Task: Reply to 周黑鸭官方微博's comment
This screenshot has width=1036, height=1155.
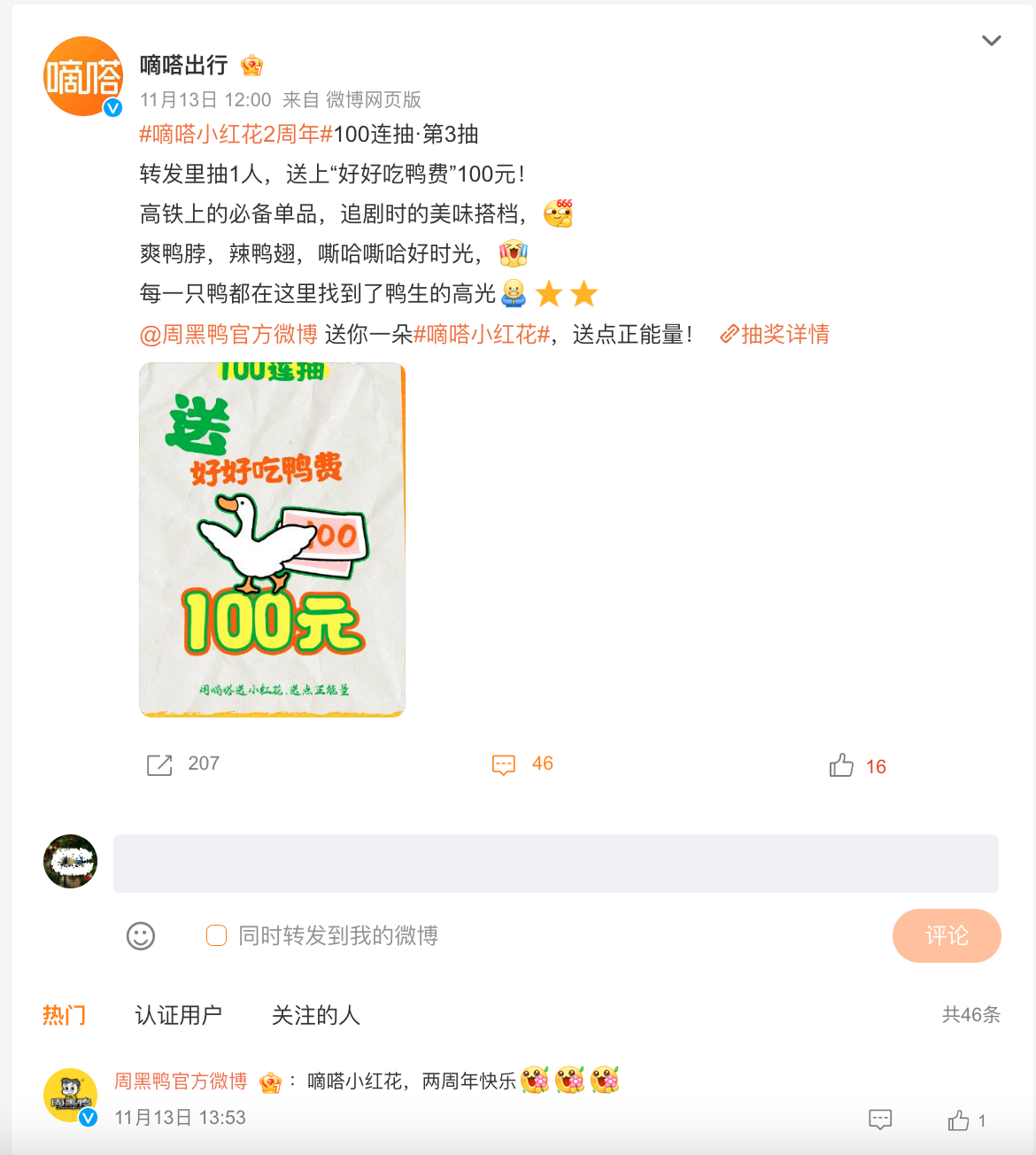Action: pos(880,1120)
